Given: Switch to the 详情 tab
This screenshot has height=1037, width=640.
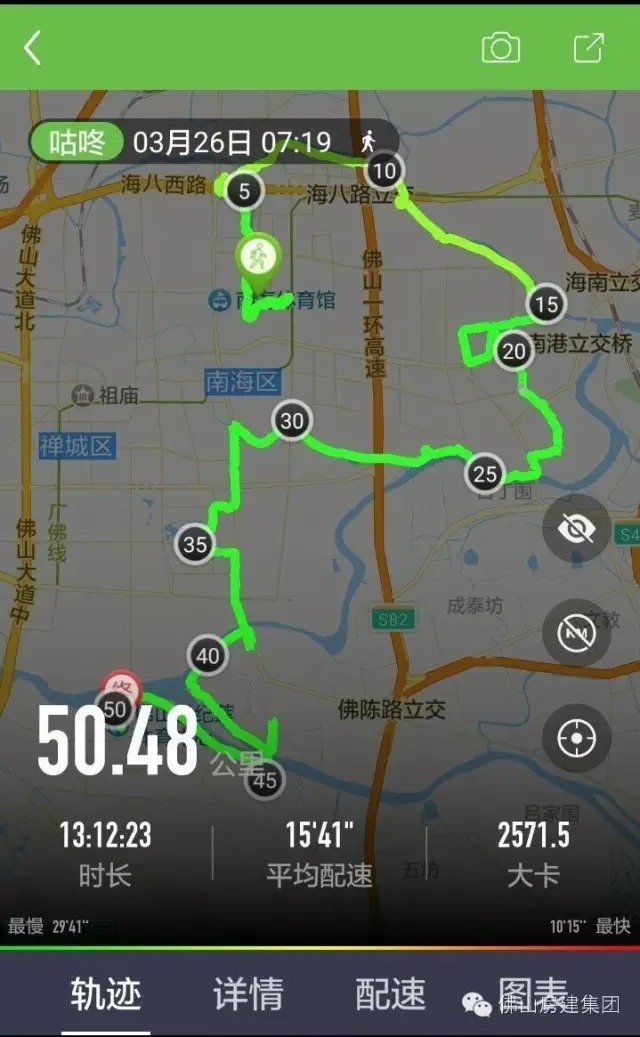Looking at the screenshot, I should click(248, 993).
